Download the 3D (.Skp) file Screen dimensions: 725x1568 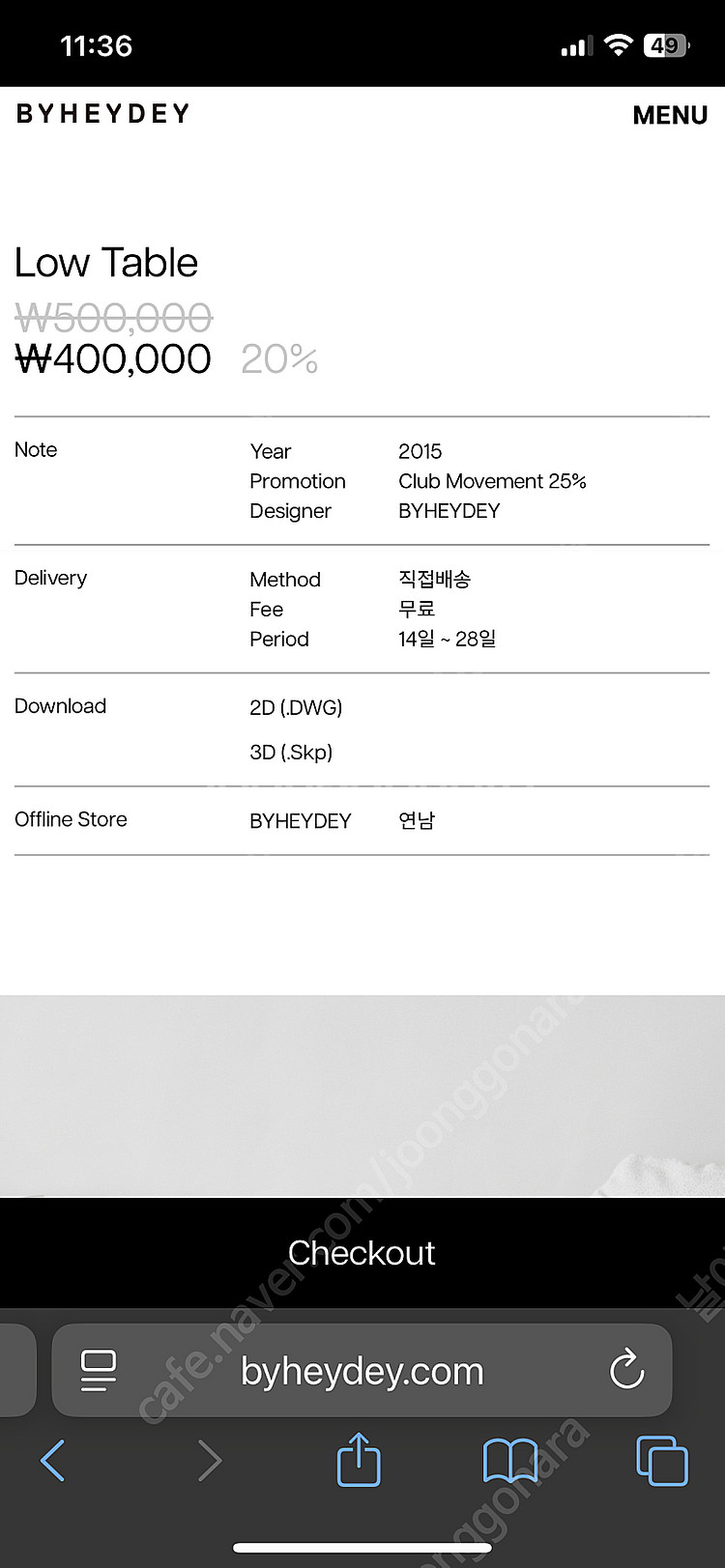pyautogui.click(x=291, y=752)
